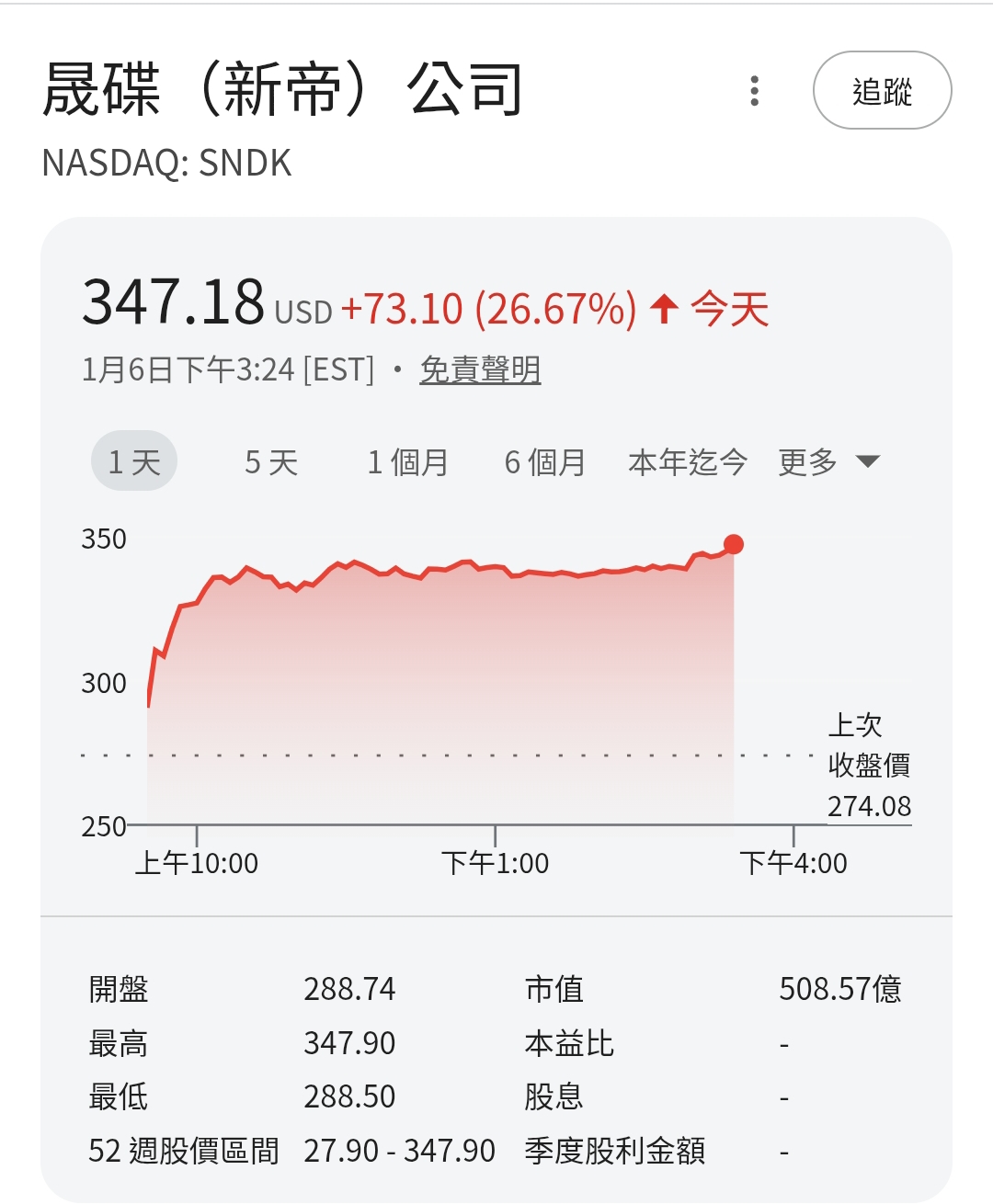Open the 免責聲明 disclaimer link

point(480,369)
